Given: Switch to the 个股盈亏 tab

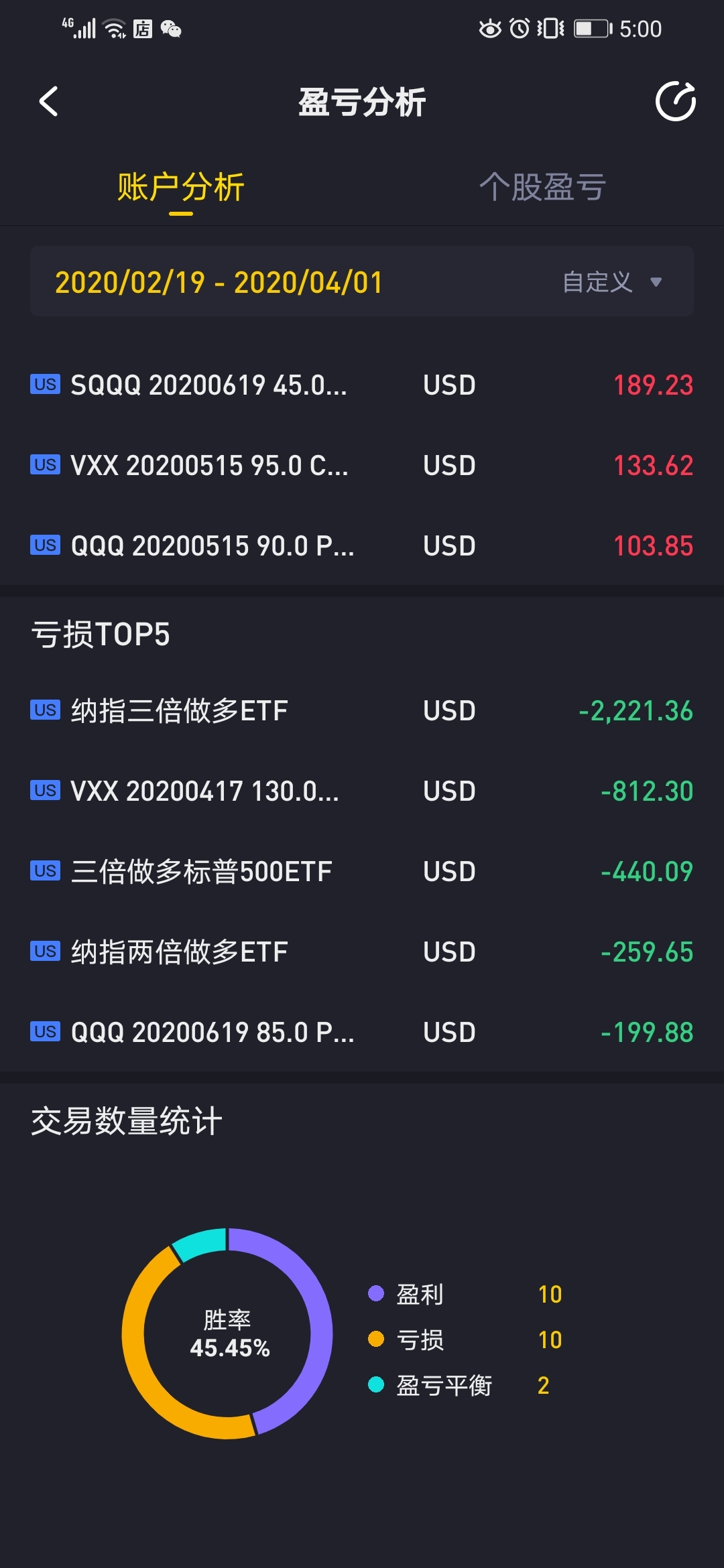Looking at the screenshot, I should click(542, 187).
